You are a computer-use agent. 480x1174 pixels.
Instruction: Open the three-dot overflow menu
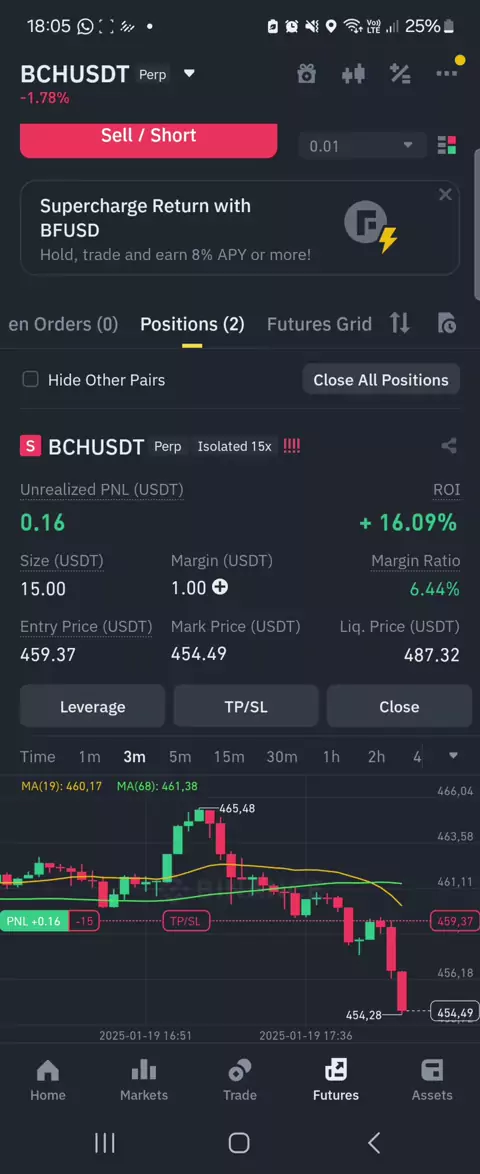446,73
